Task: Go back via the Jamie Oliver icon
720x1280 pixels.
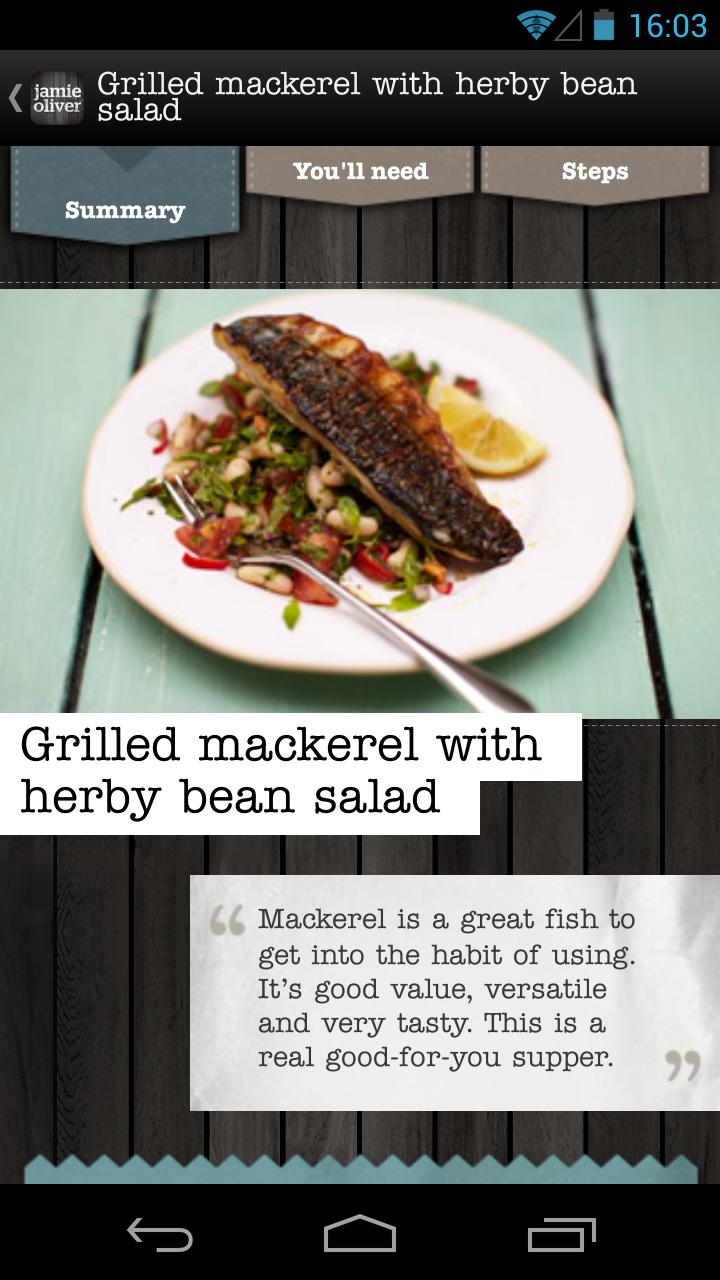Action: (x=55, y=98)
